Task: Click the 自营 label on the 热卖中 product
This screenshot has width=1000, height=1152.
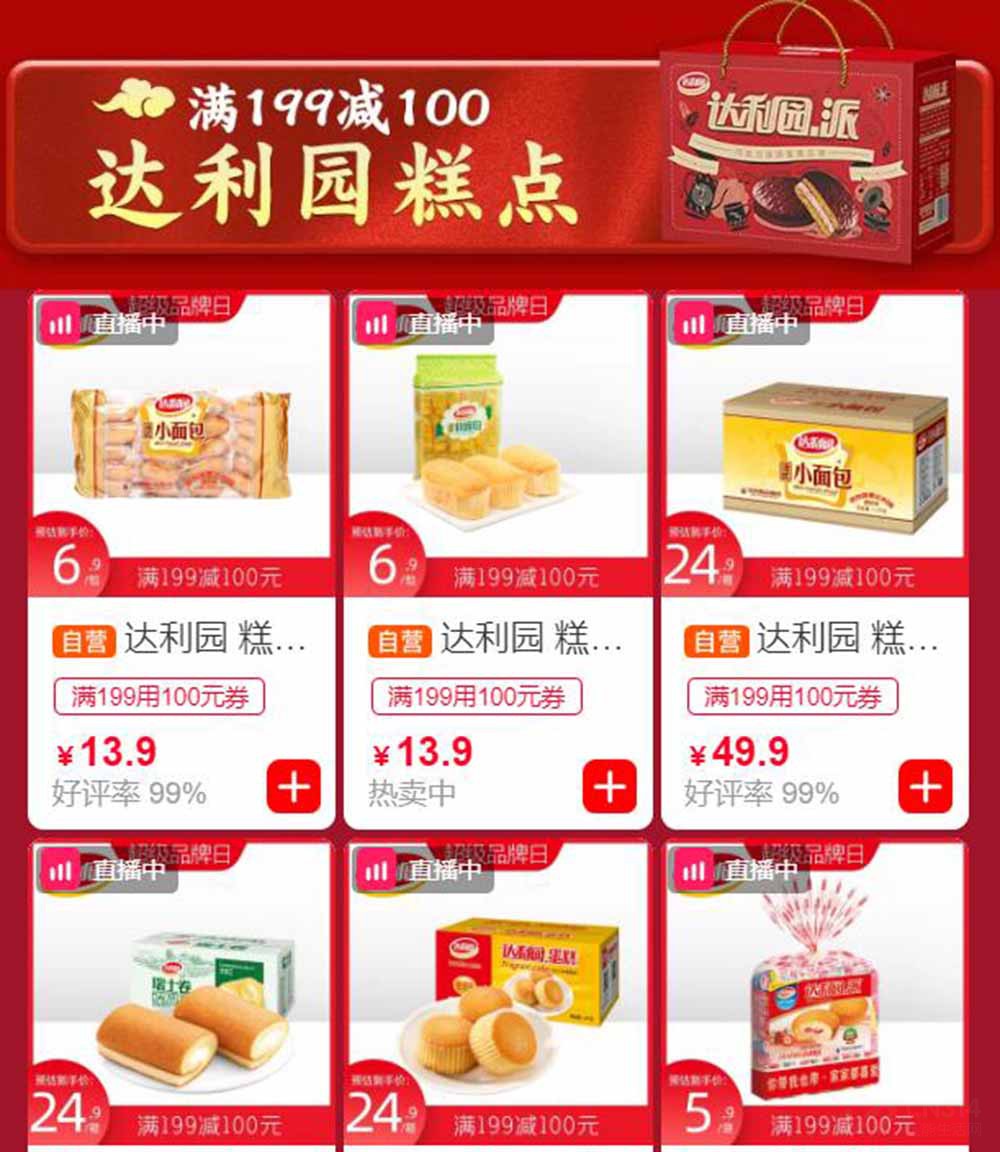Action: coord(401,641)
